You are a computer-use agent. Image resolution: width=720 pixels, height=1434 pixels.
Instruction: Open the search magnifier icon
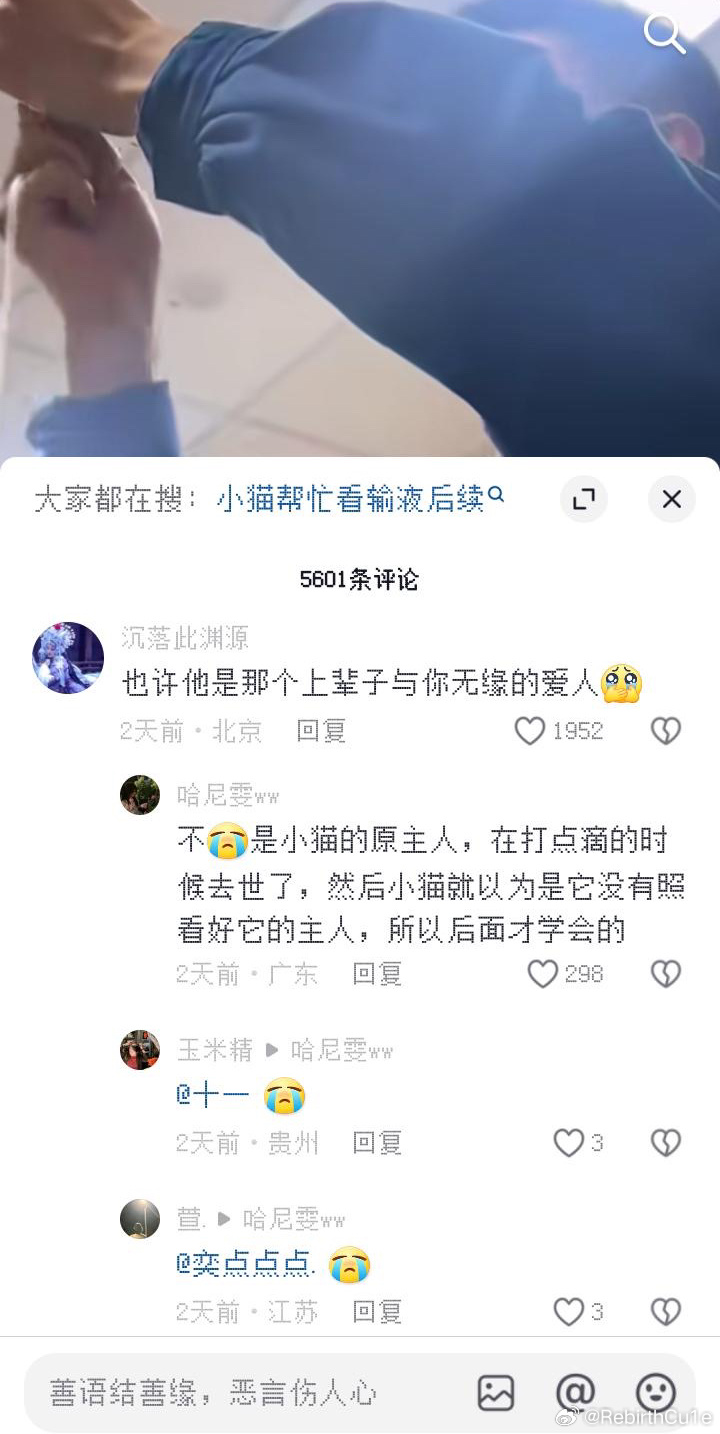[664, 34]
